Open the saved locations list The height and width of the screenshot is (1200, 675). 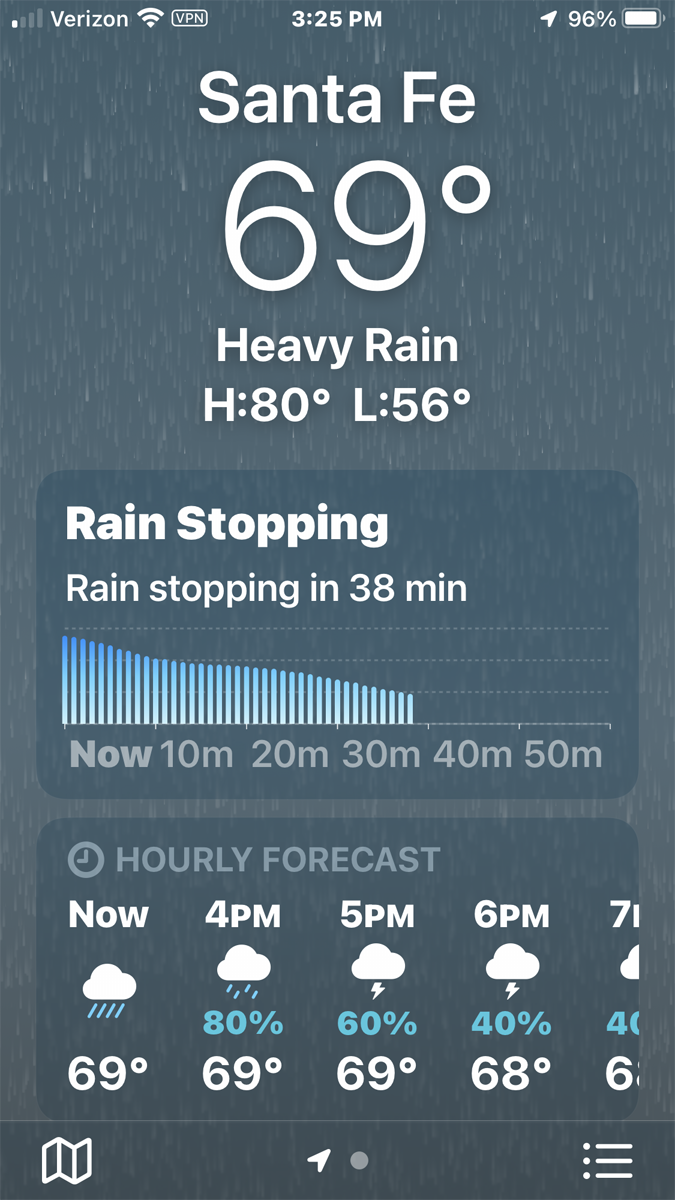tap(607, 1161)
